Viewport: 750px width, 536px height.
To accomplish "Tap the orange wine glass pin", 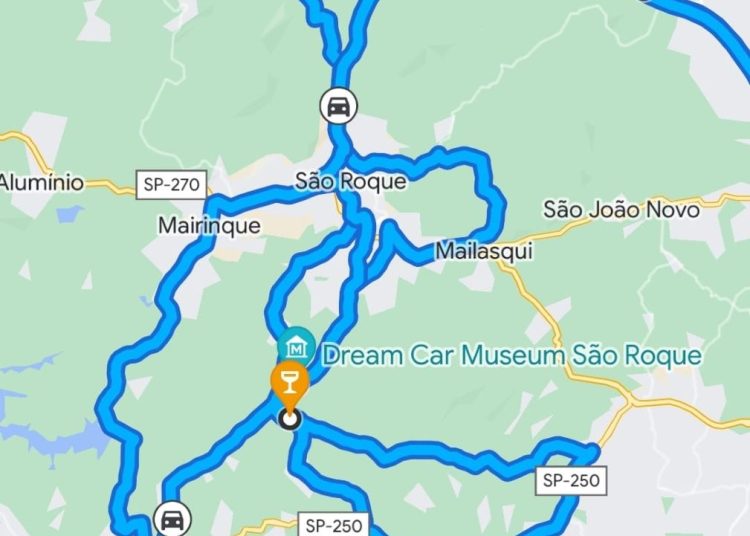I will point(287,384).
